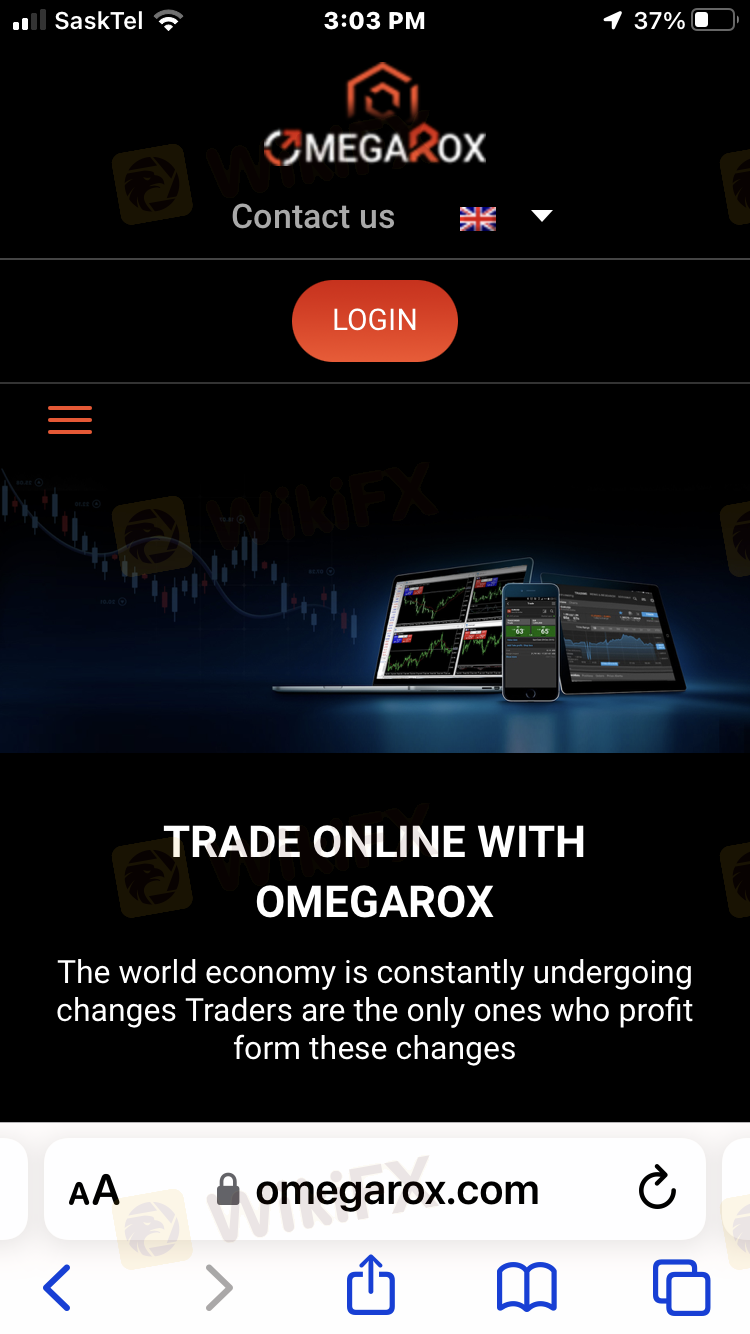Go back to the previous page
The height and width of the screenshot is (1334, 750).
58,1287
